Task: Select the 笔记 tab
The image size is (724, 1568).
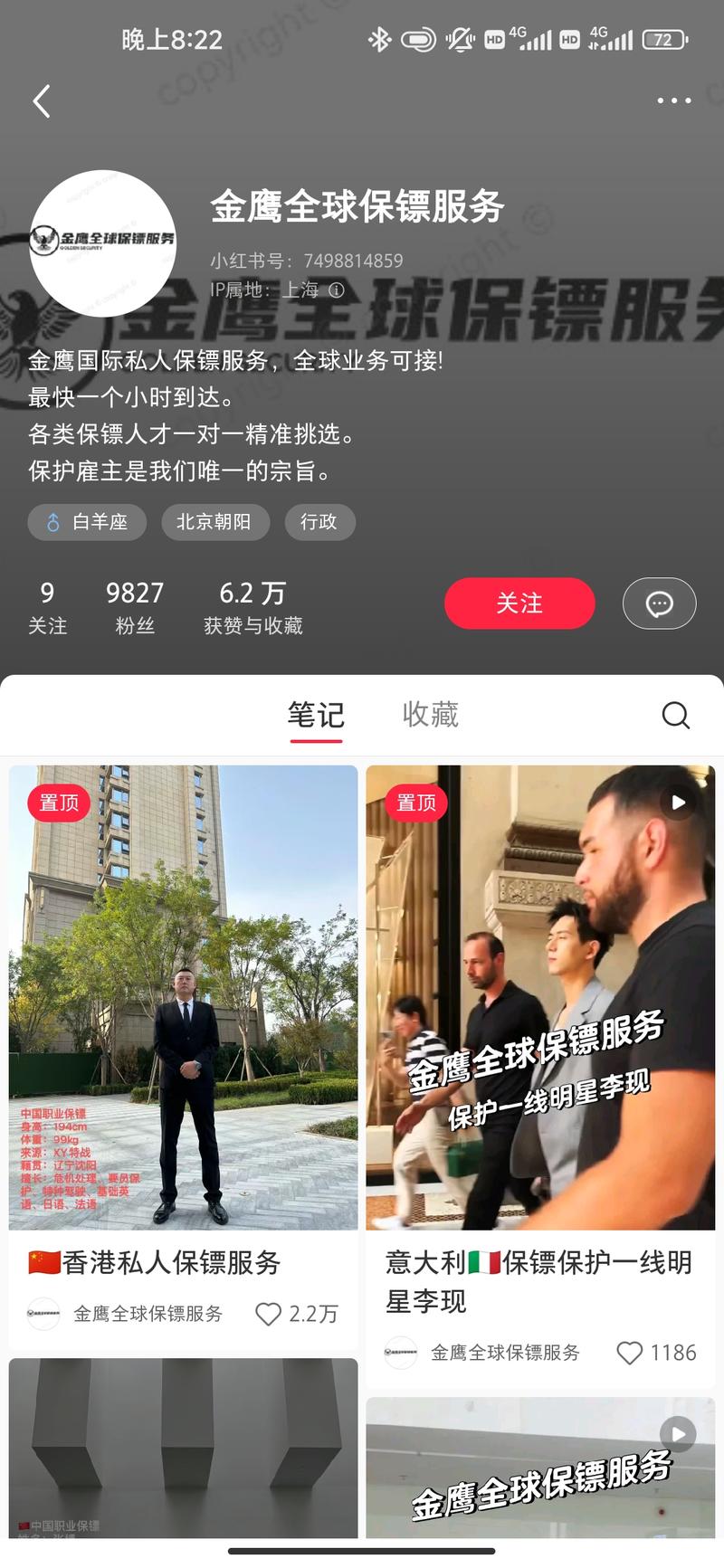Action: click(317, 715)
